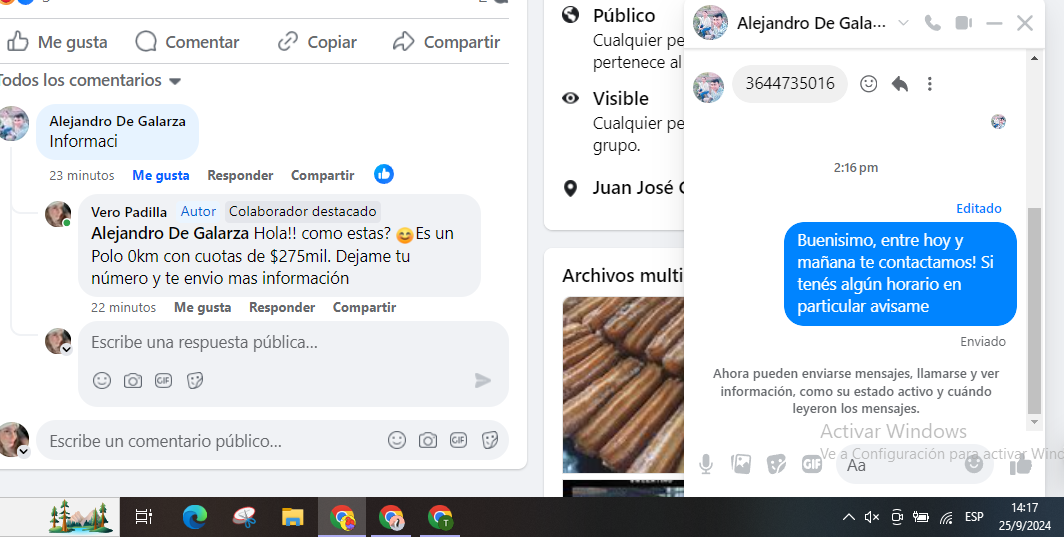Image resolution: width=1064 pixels, height=537 pixels.
Task: Reply to Alejandro De Galarza's comment
Action: pyautogui.click(x=240, y=175)
